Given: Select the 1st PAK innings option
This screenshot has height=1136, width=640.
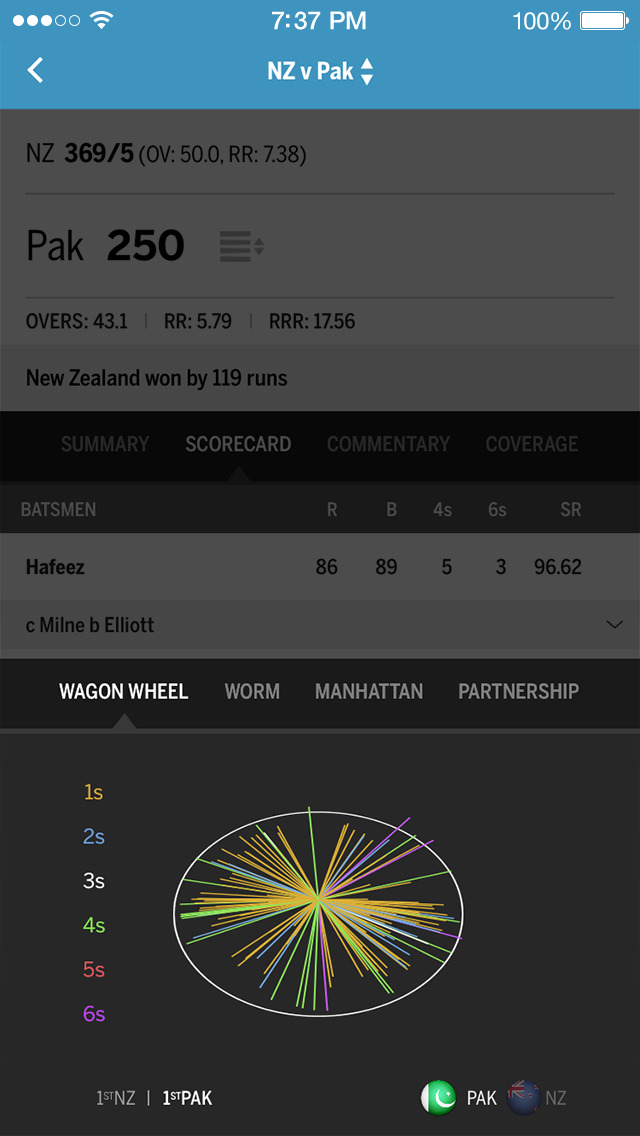Looking at the screenshot, I should 187,1098.
